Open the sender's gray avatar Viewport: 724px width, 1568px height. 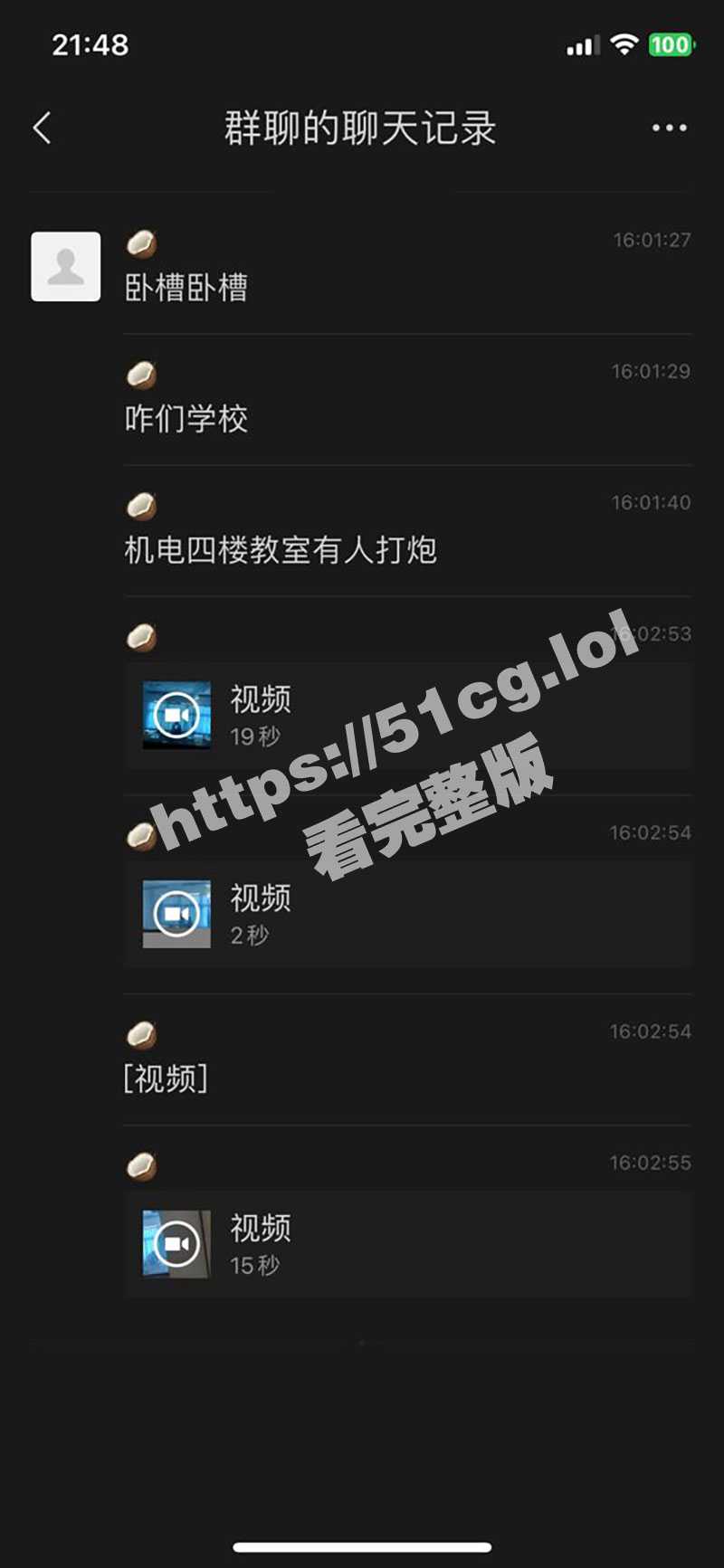click(66, 266)
